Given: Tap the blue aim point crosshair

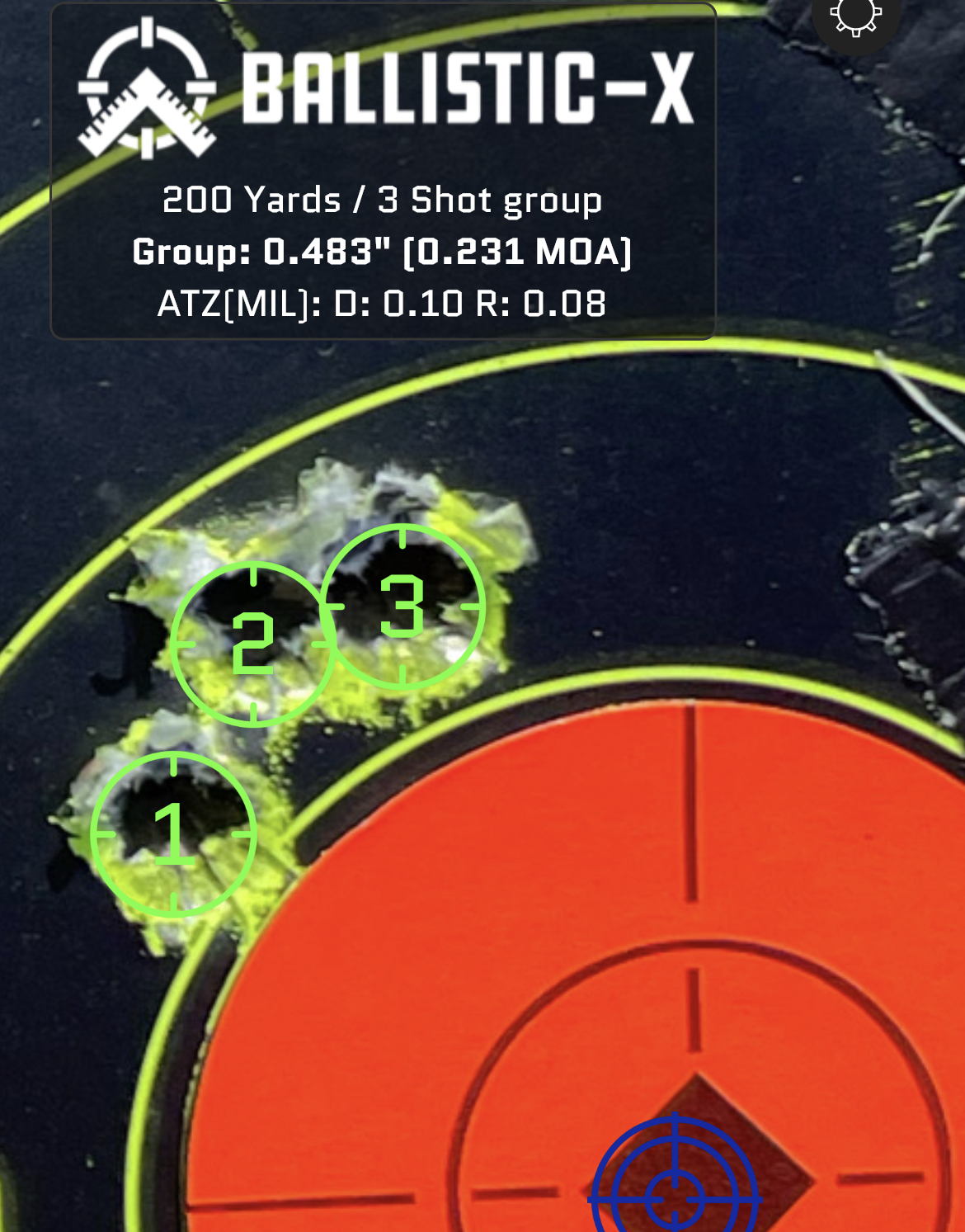Looking at the screenshot, I should point(675,1197).
